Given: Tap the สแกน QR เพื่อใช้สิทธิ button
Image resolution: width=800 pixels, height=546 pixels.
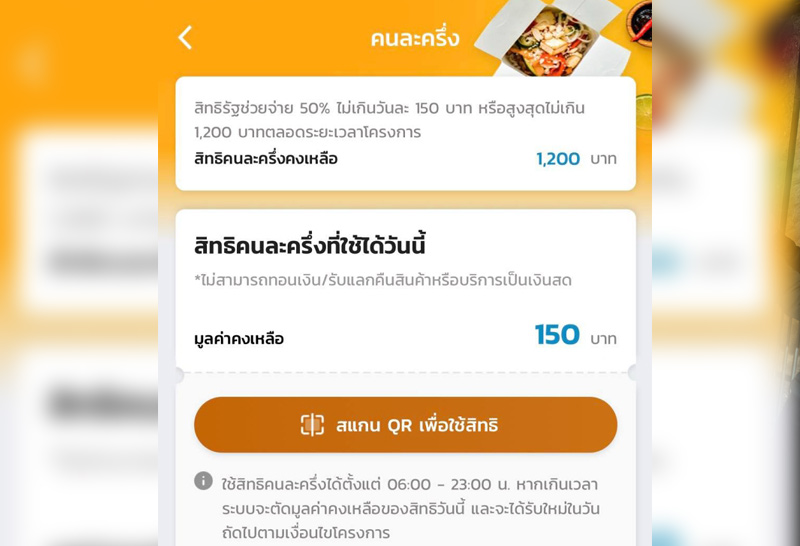Looking at the screenshot, I should [x=405, y=425].
